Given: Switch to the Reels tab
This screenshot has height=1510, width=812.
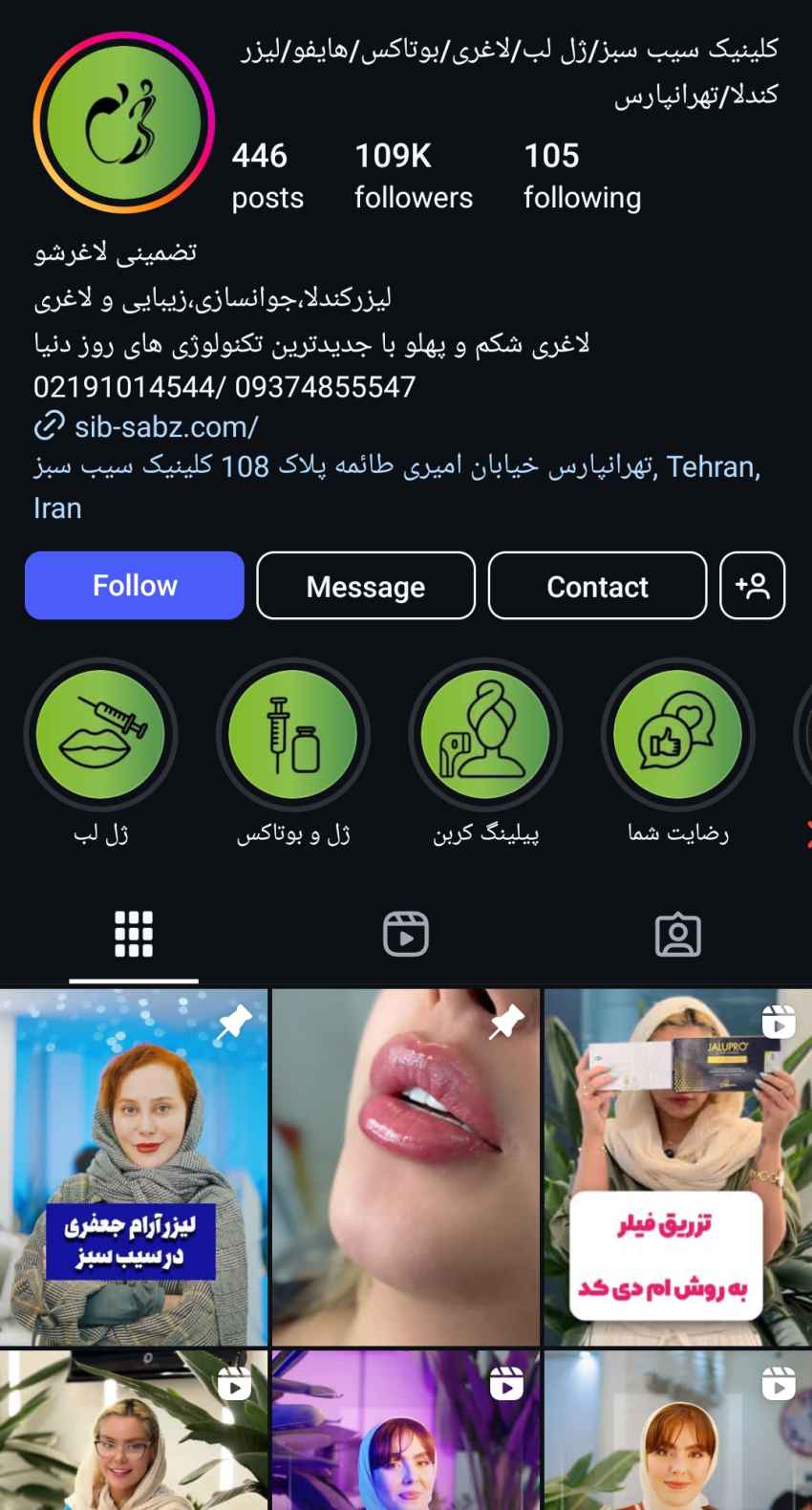Looking at the screenshot, I should pyautogui.click(x=406, y=934).
